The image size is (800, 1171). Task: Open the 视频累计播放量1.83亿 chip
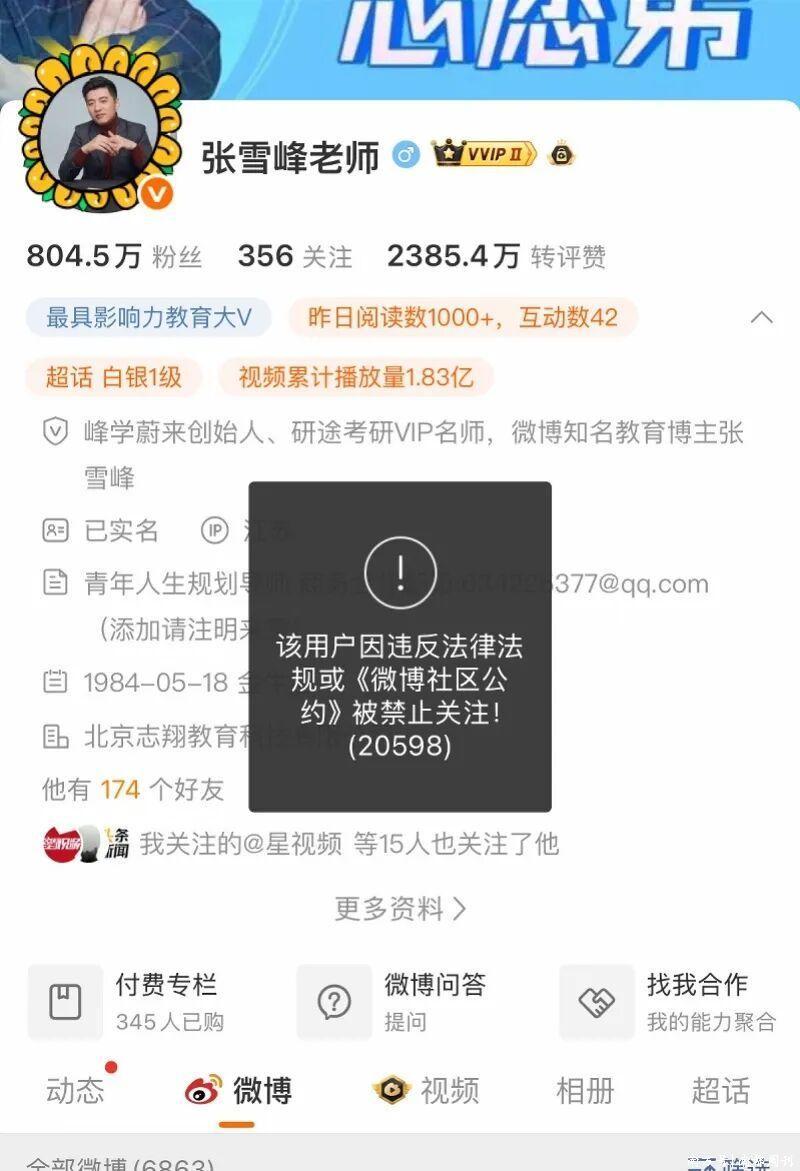pos(355,377)
